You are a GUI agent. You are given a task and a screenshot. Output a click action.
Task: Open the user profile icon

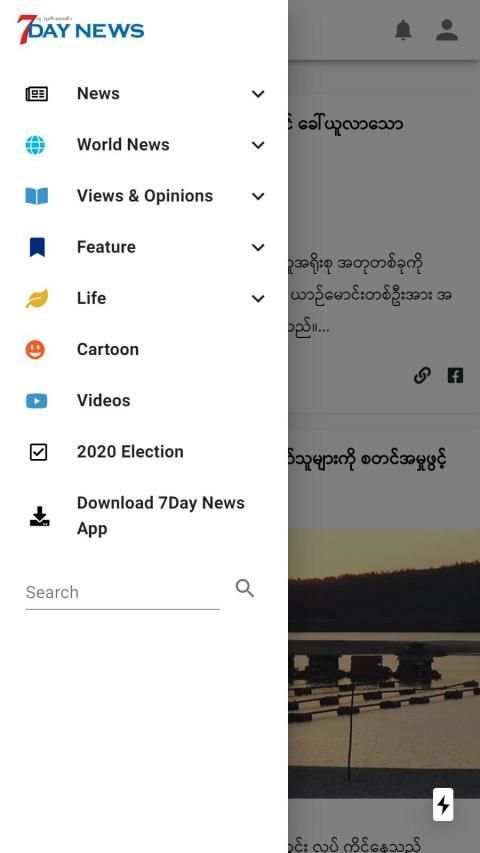(447, 30)
